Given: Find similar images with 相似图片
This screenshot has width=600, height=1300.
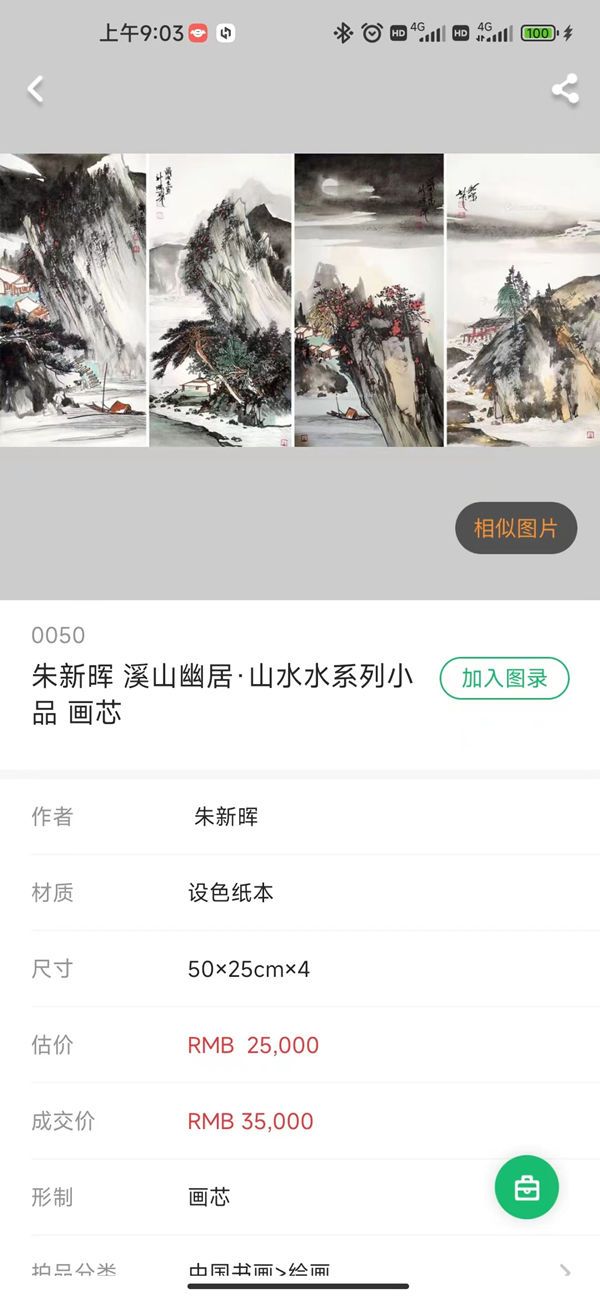Looking at the screenshot, I should click(516, 528).
